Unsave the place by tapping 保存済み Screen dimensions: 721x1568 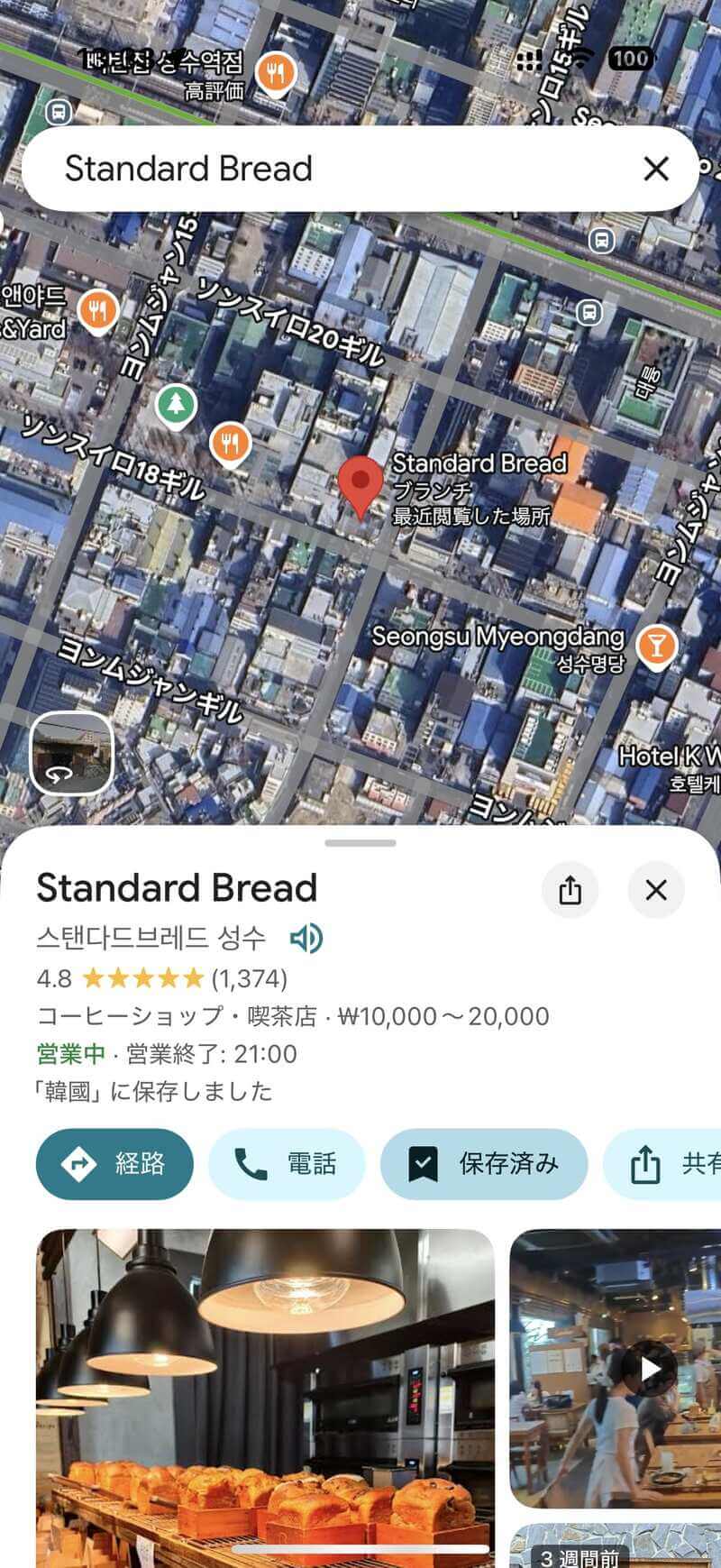pyautogui.click(x=484, y=1164)
